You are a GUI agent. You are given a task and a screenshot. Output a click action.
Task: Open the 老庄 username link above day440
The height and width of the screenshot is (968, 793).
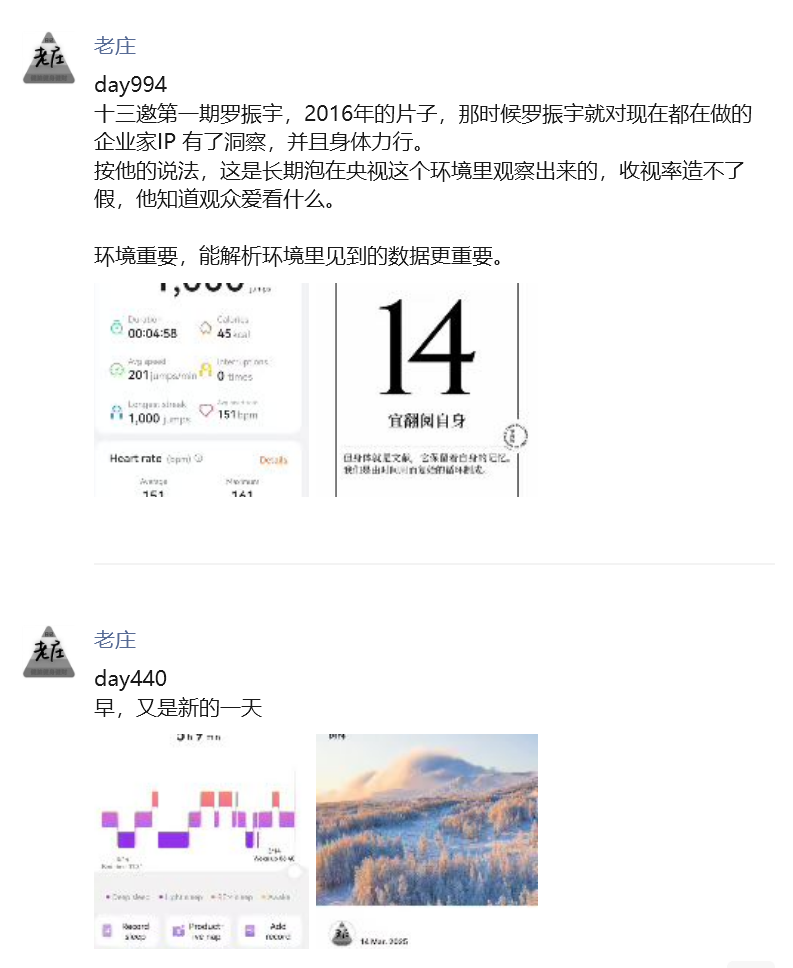115,640
